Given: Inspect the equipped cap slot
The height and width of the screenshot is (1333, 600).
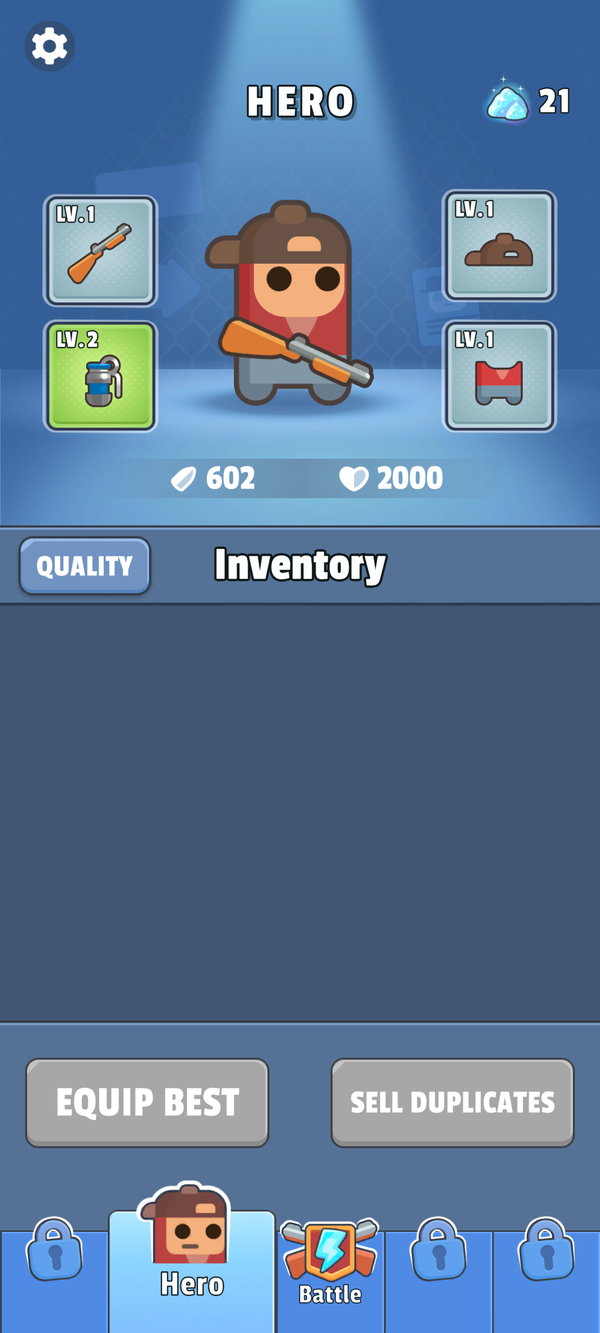Looking at the screenshot, I should pyautogui.click(x=499, y=246).
